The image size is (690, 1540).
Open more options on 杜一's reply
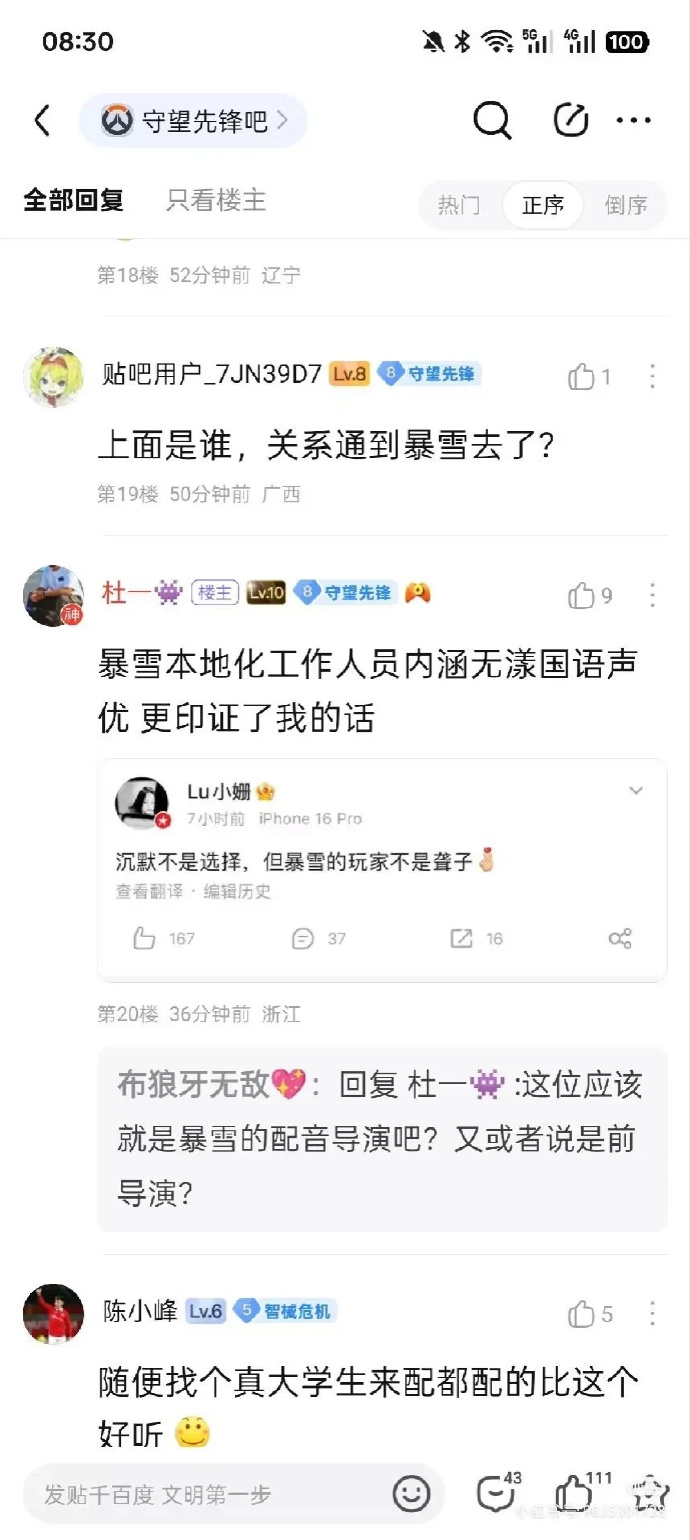652,596
